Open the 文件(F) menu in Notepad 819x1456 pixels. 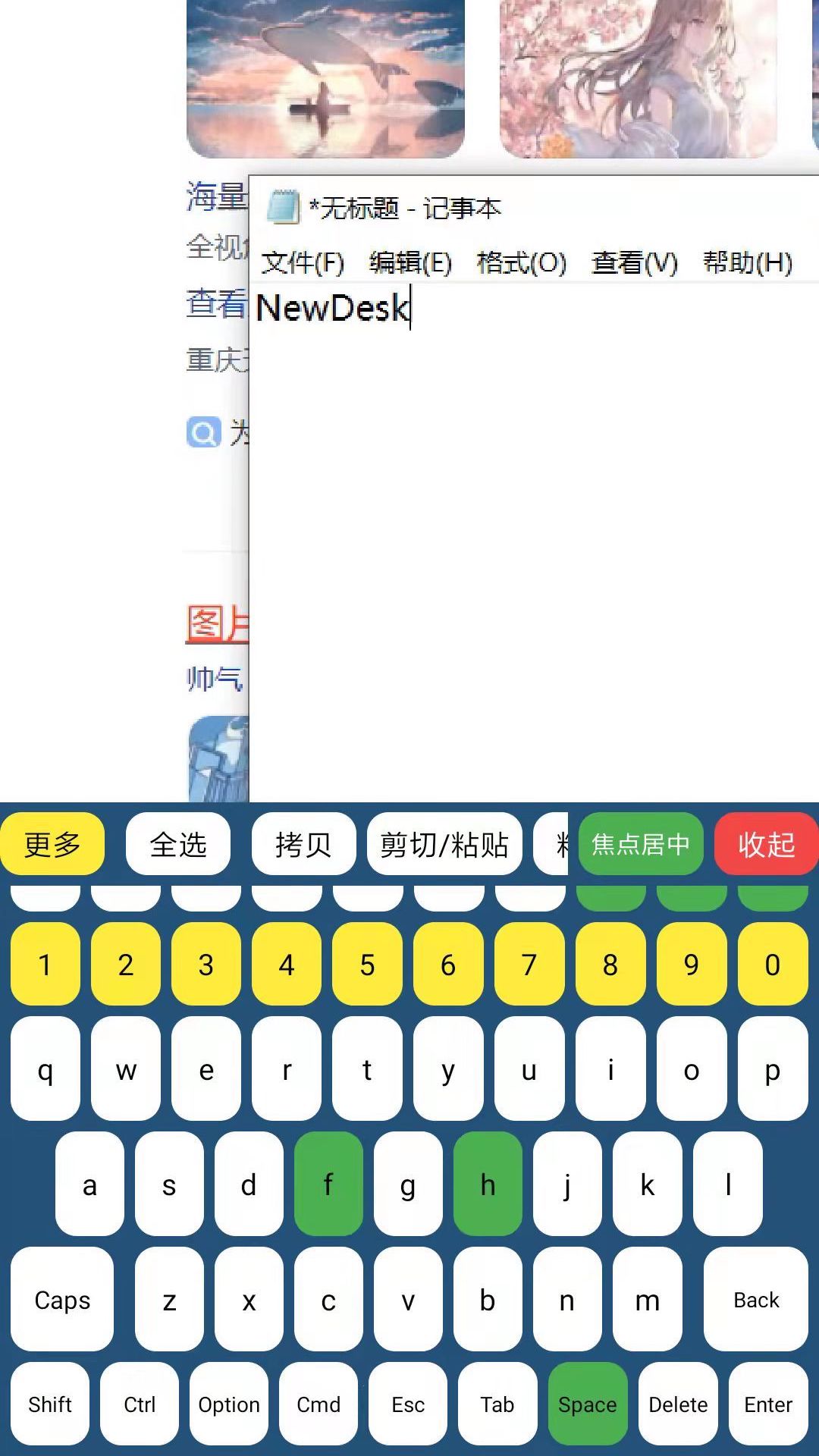[301, 263]
